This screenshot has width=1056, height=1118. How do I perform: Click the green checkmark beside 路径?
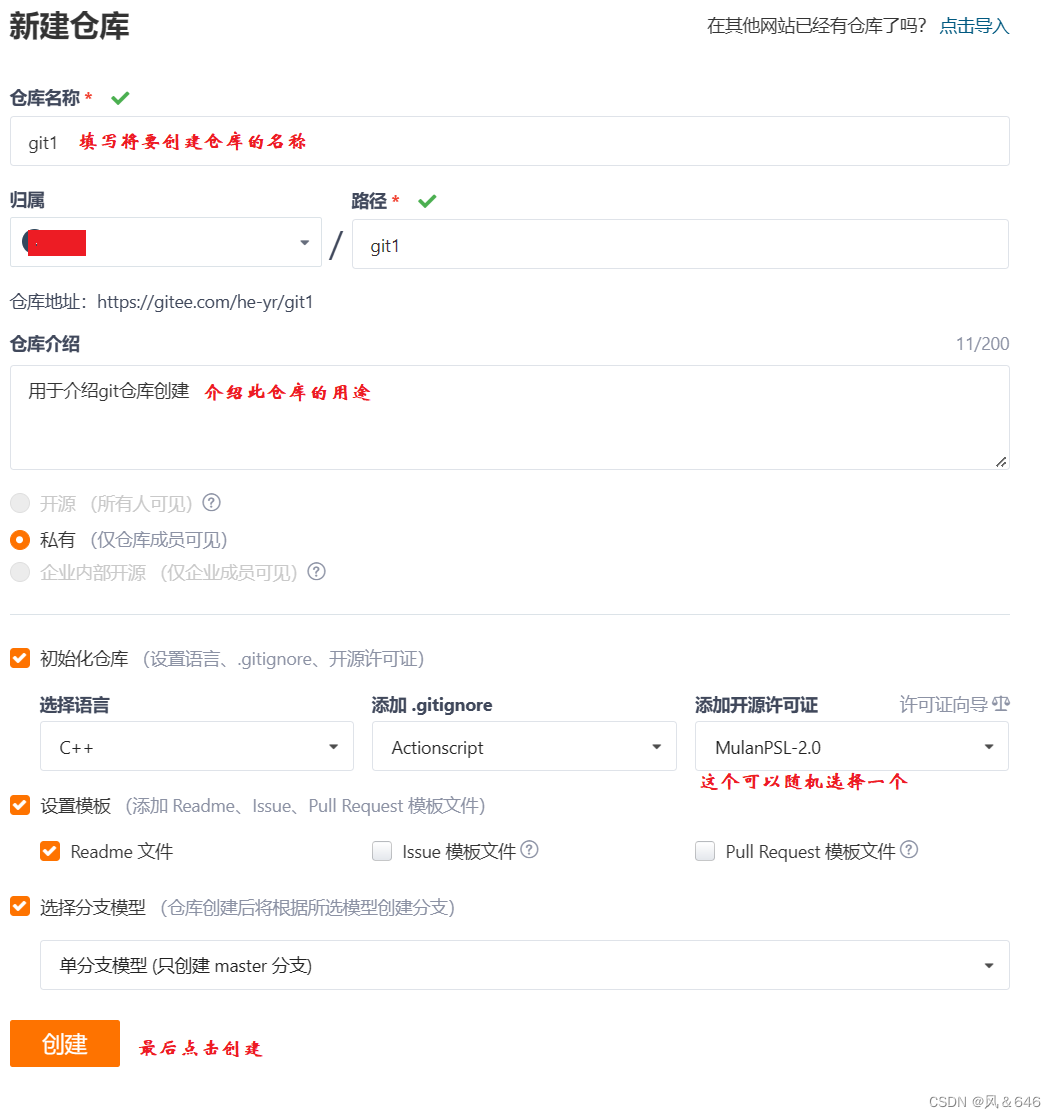(427, 200)
